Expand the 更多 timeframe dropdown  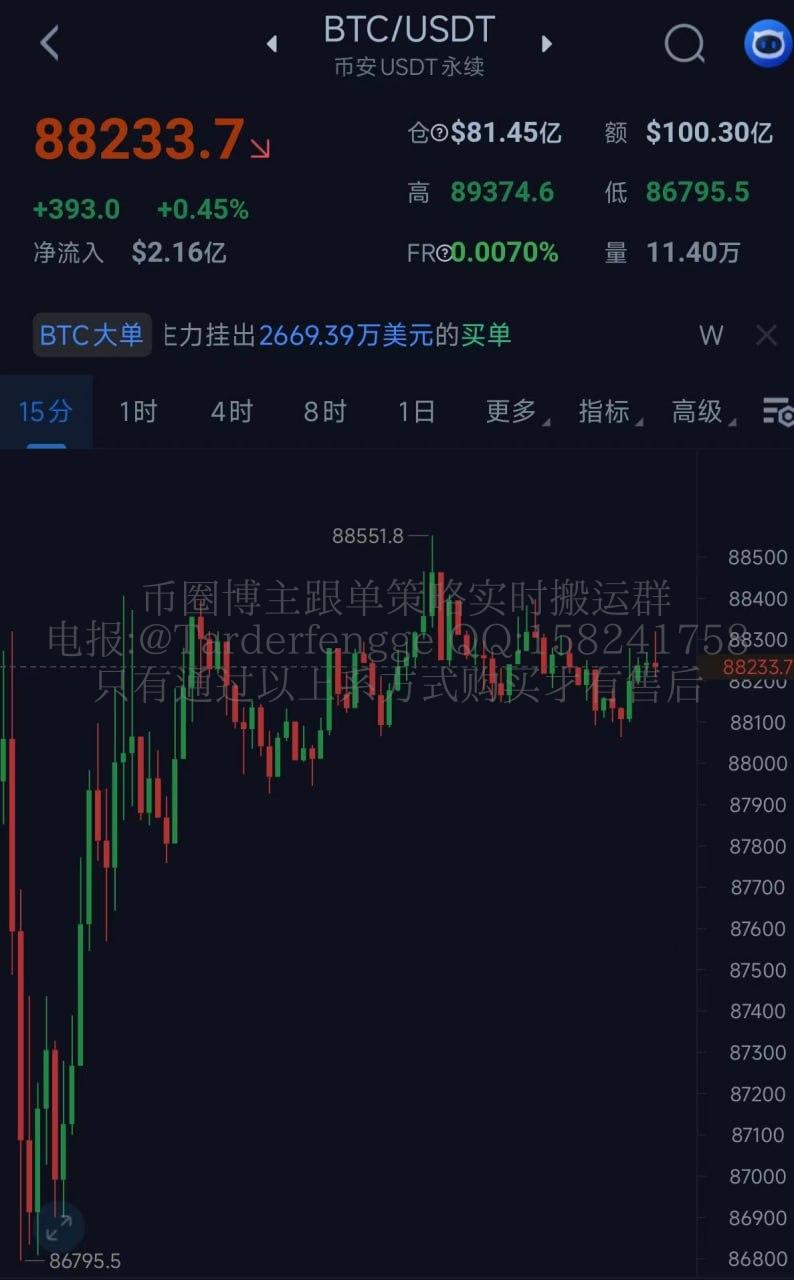[x=512, y=411]
